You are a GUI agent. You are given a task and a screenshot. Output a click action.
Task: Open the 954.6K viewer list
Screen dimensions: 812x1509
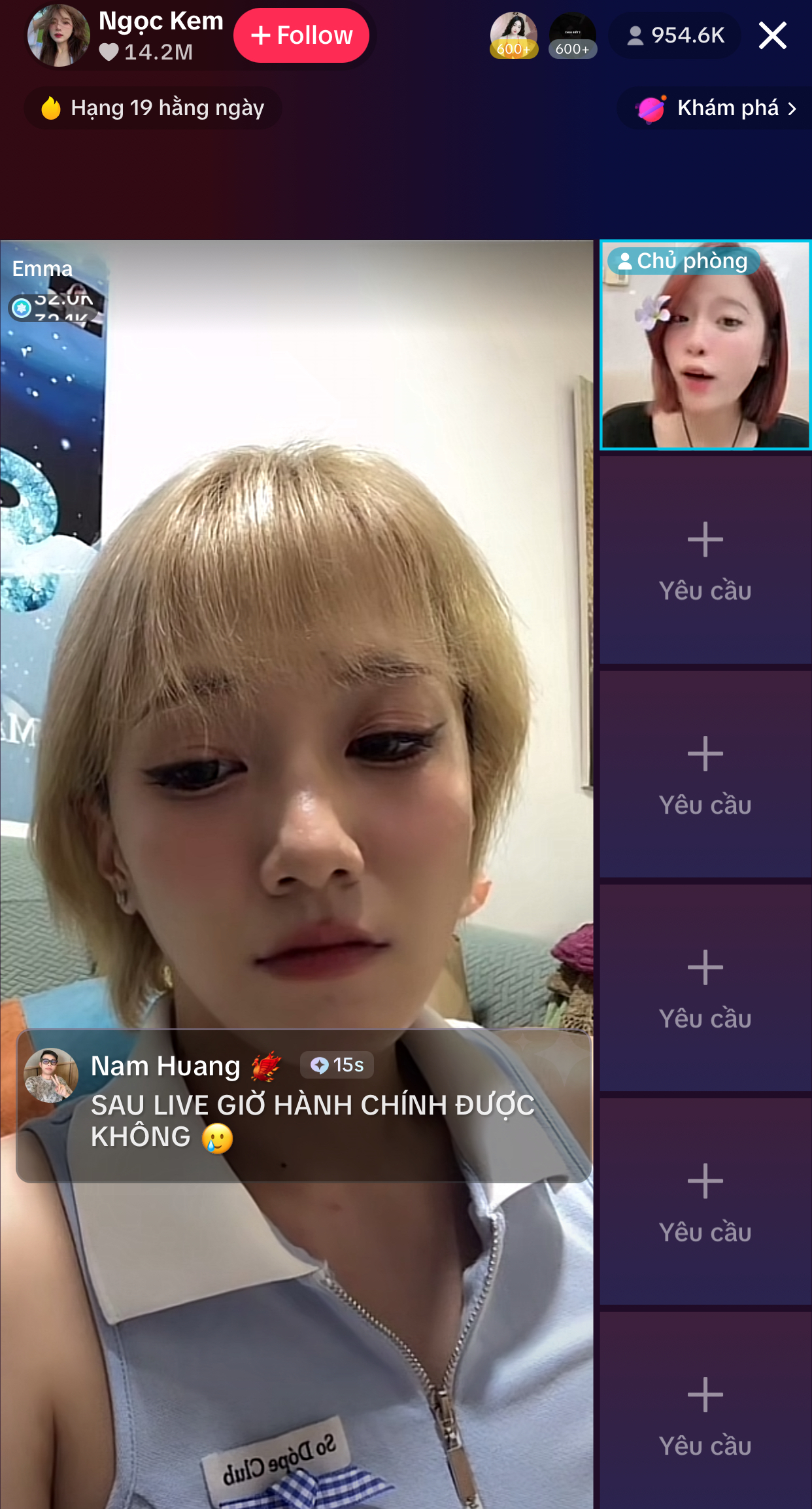675,35
